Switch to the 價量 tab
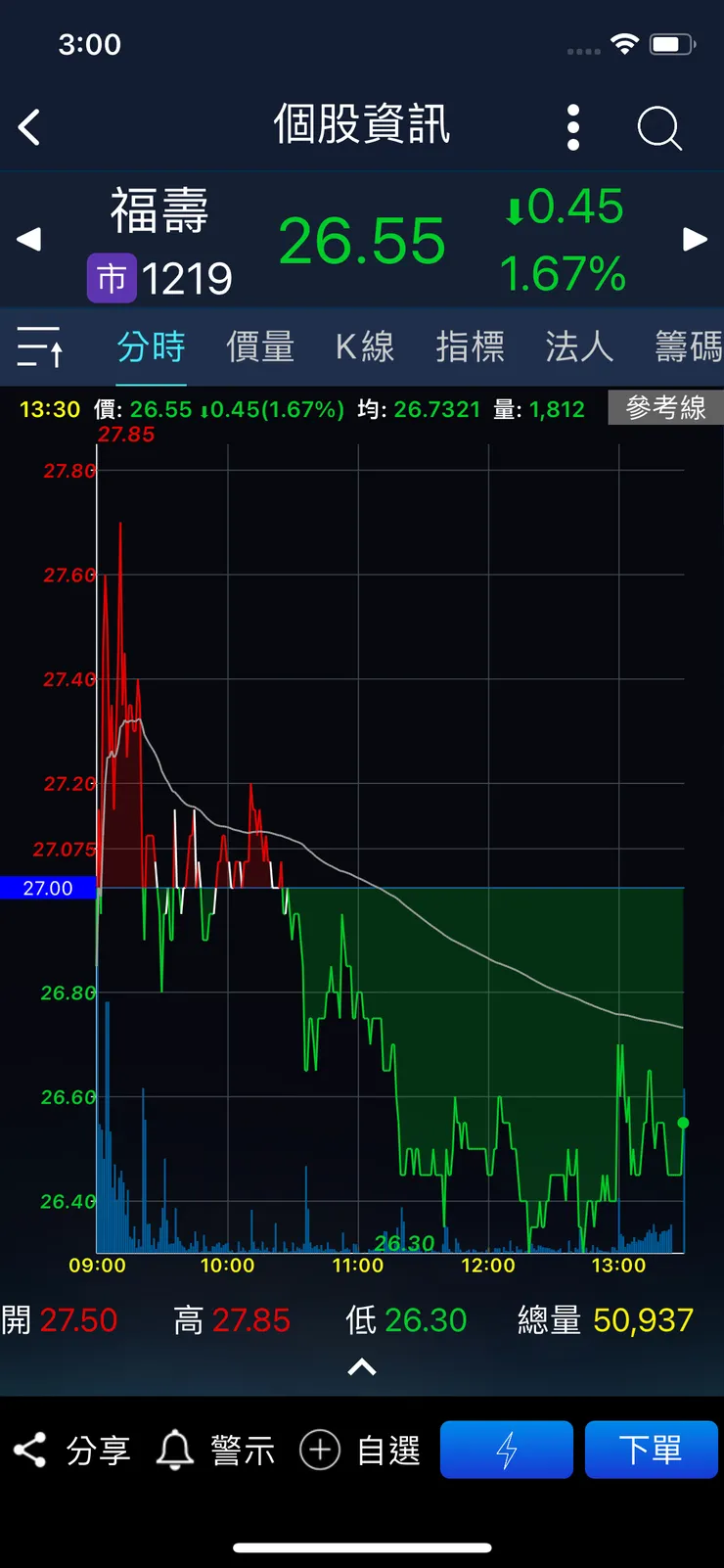Screen dimensions: 724x1568 click(x=260, y=346)
